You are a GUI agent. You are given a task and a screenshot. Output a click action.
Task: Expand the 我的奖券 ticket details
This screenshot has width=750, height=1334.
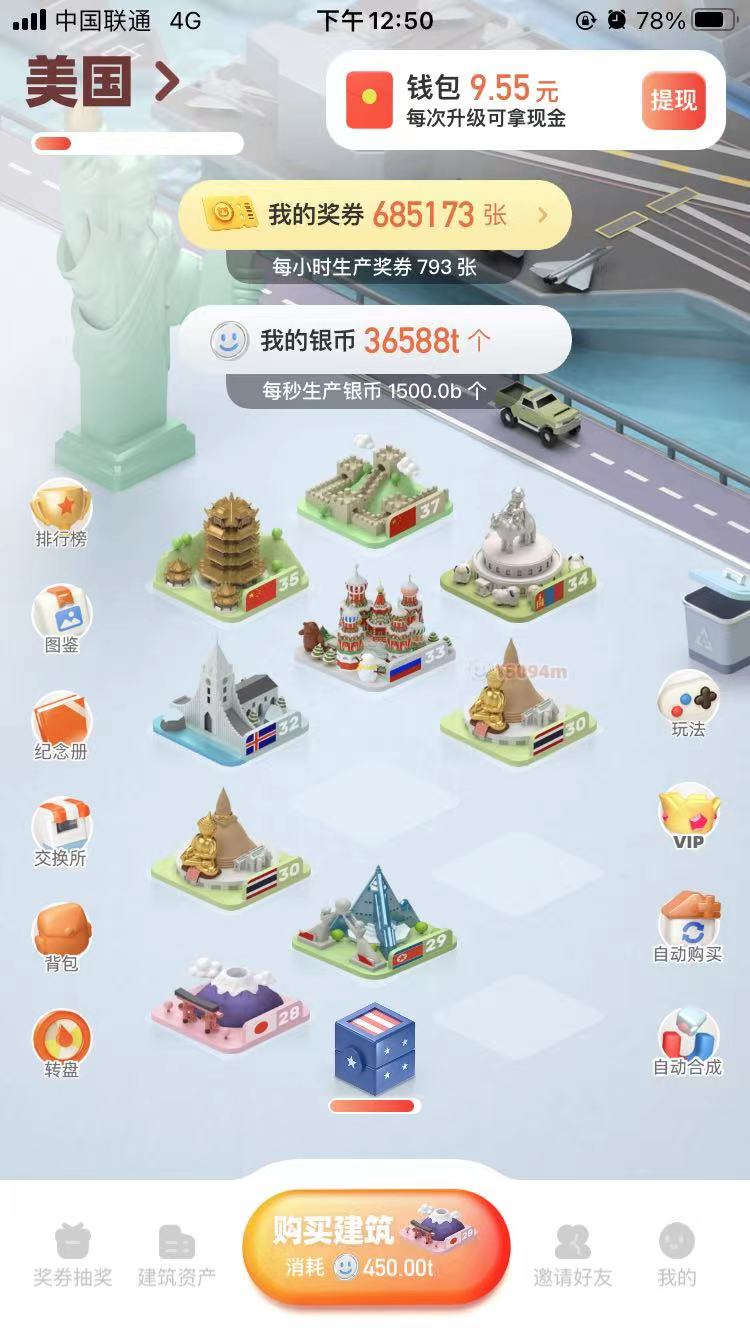click(x=380, y=214)
